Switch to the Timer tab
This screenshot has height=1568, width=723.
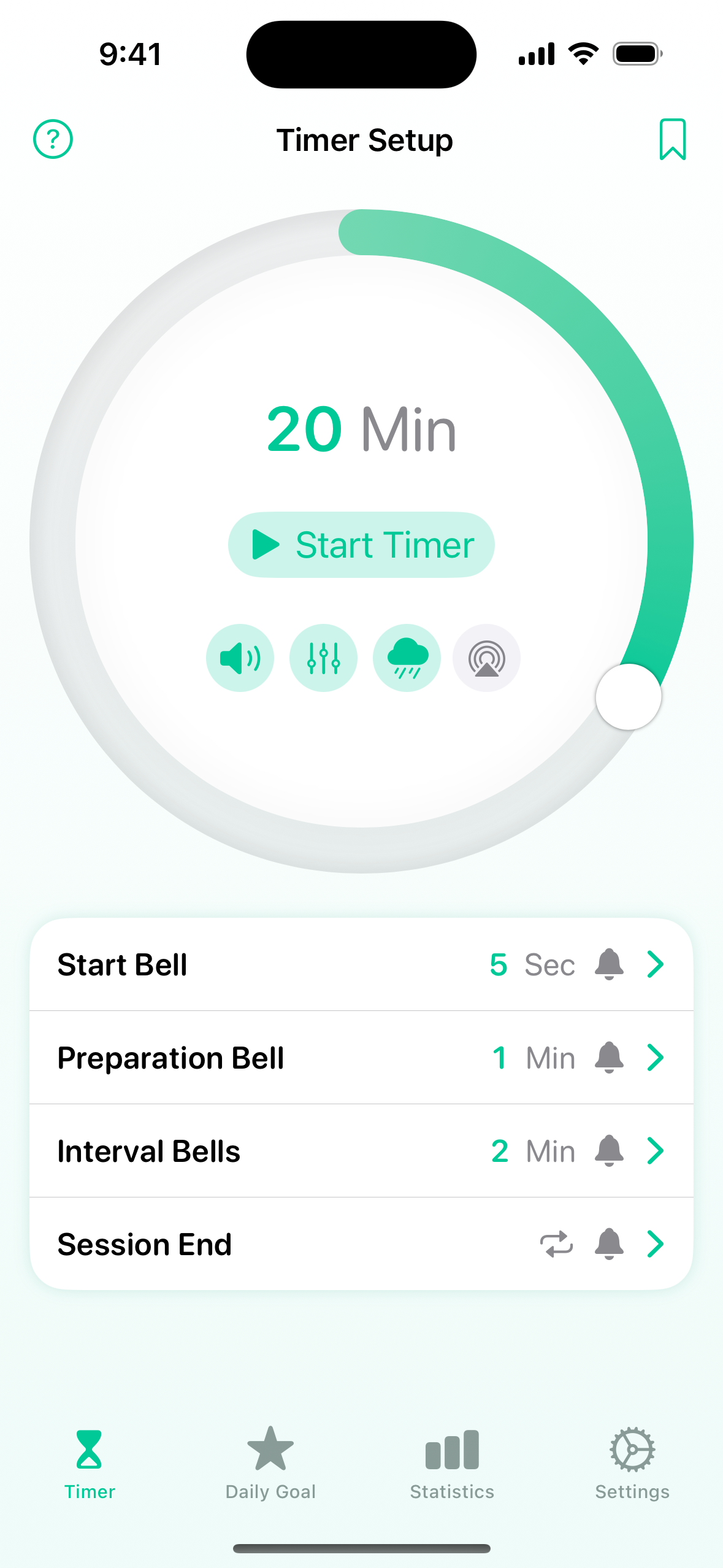[90, 1463]
